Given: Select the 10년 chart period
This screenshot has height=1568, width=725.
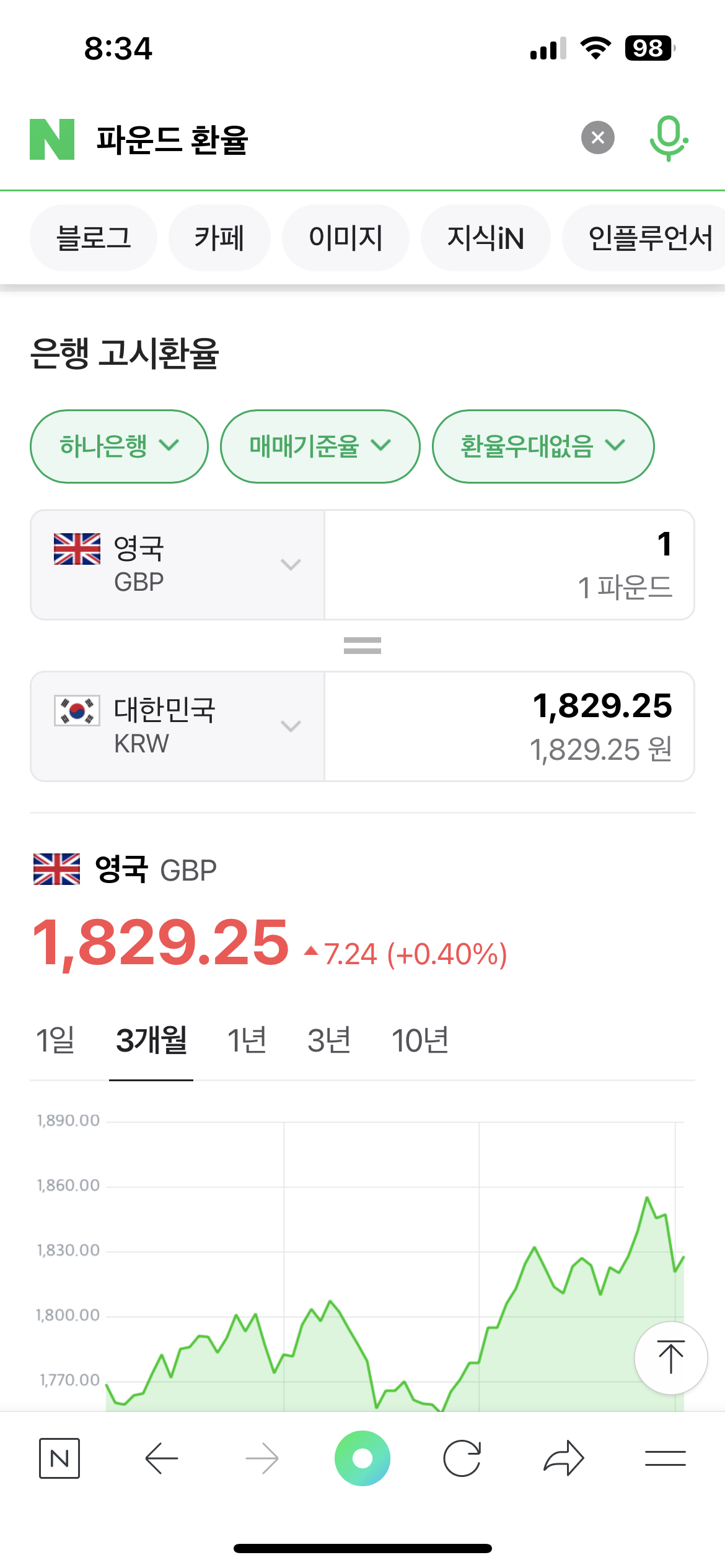Looking at the screenshot, I should pos(420,1040).
